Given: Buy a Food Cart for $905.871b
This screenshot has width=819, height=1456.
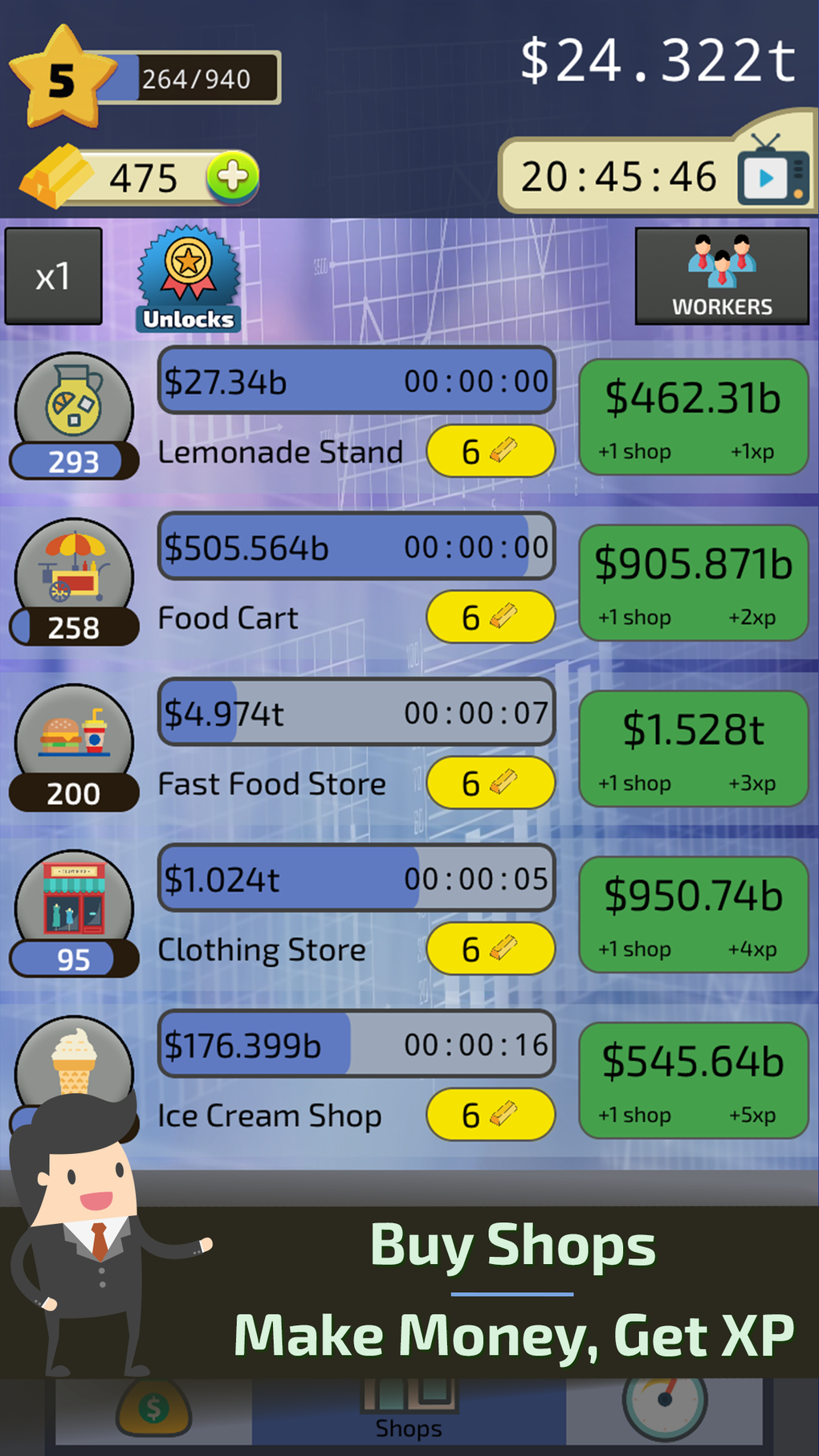Looking at the screenshot, I should click(x=693, y=583).
